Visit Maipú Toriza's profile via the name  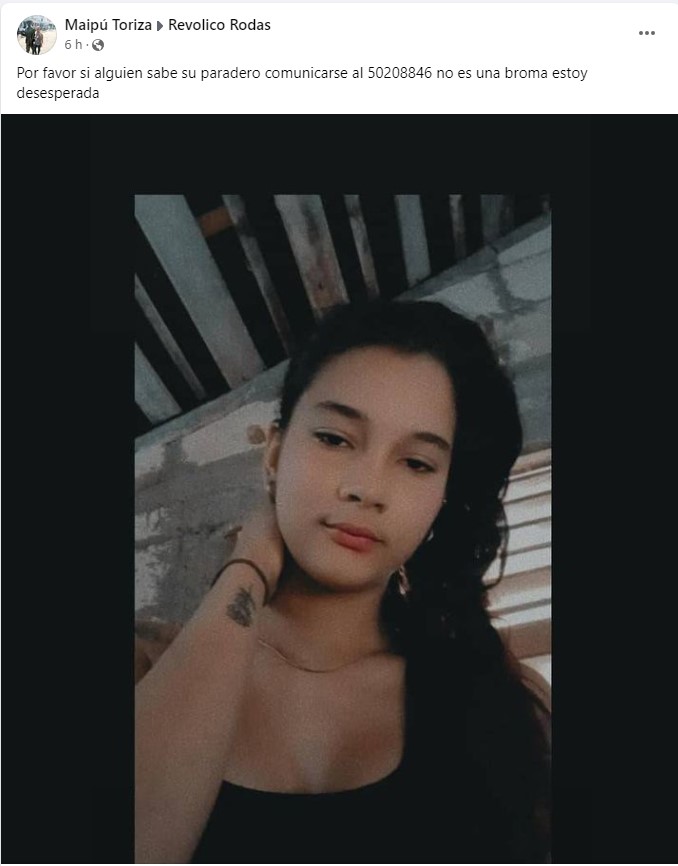(108, 25)
